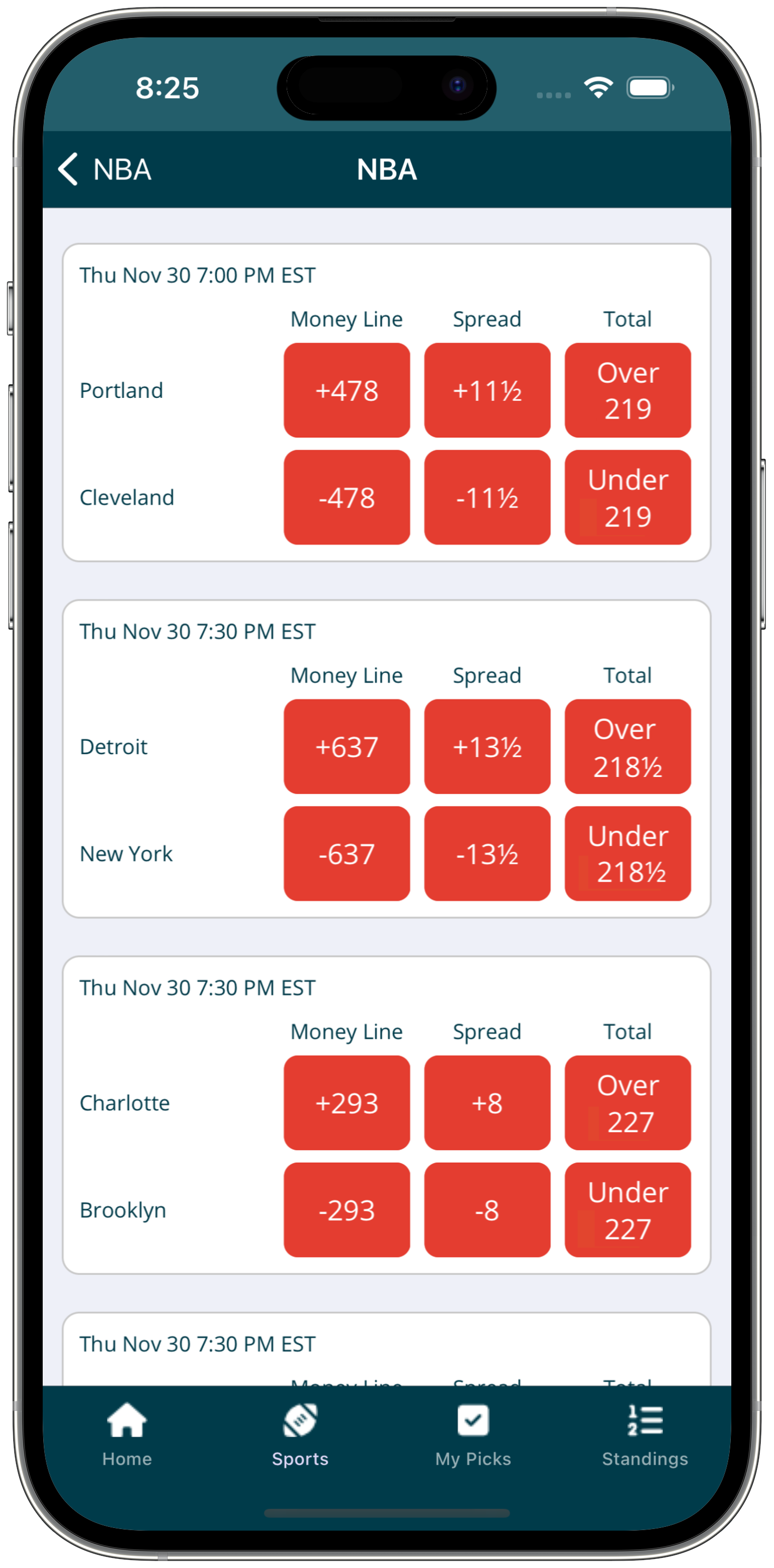774x1568 pixels.
Task: Select Charlotte money line +293
Action: click(x=347, y=1103)
